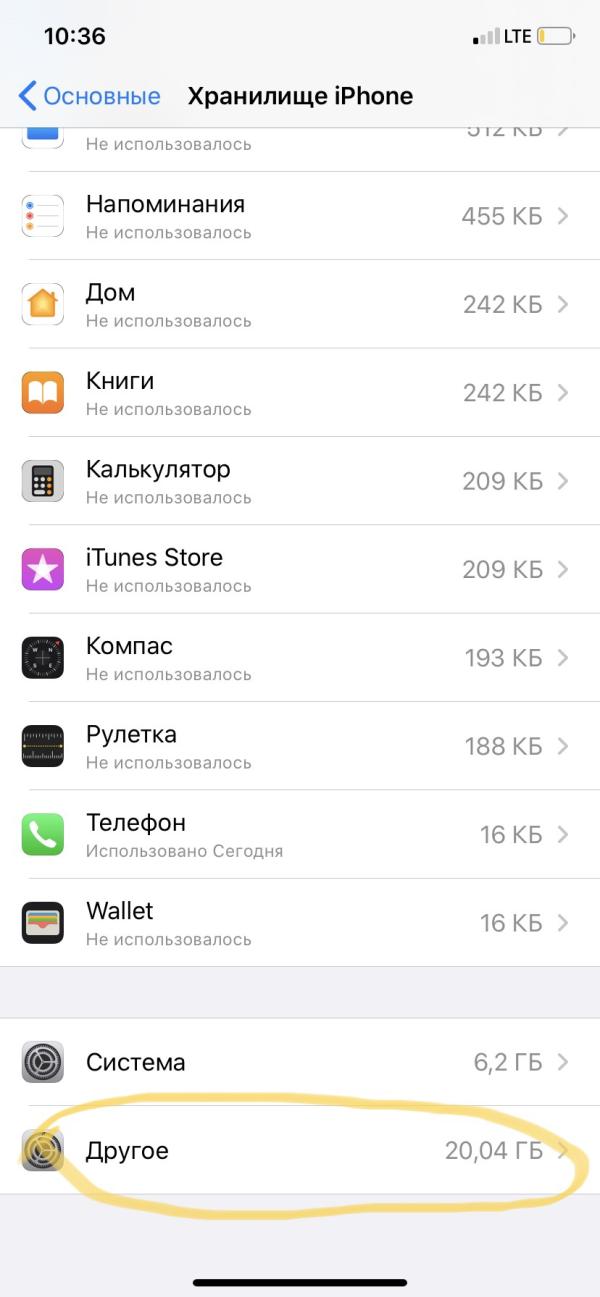The image size is (600, 1297).
Task: Tap the Wallet storage row
Action: (300, 922)
